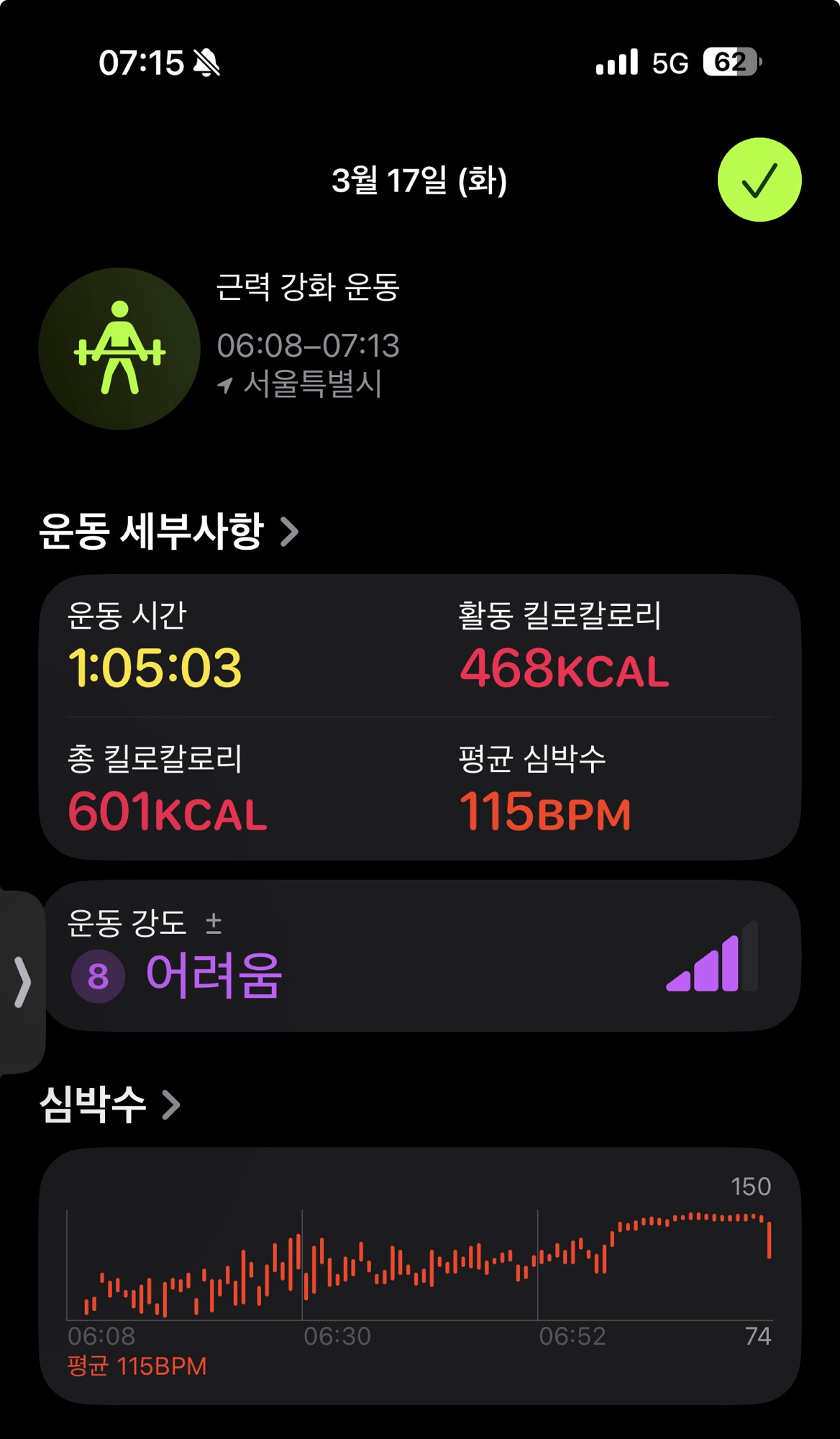Open 운동 세부사항 workout details
This screenshot has height=1439, width=840.
coord(168,532)
